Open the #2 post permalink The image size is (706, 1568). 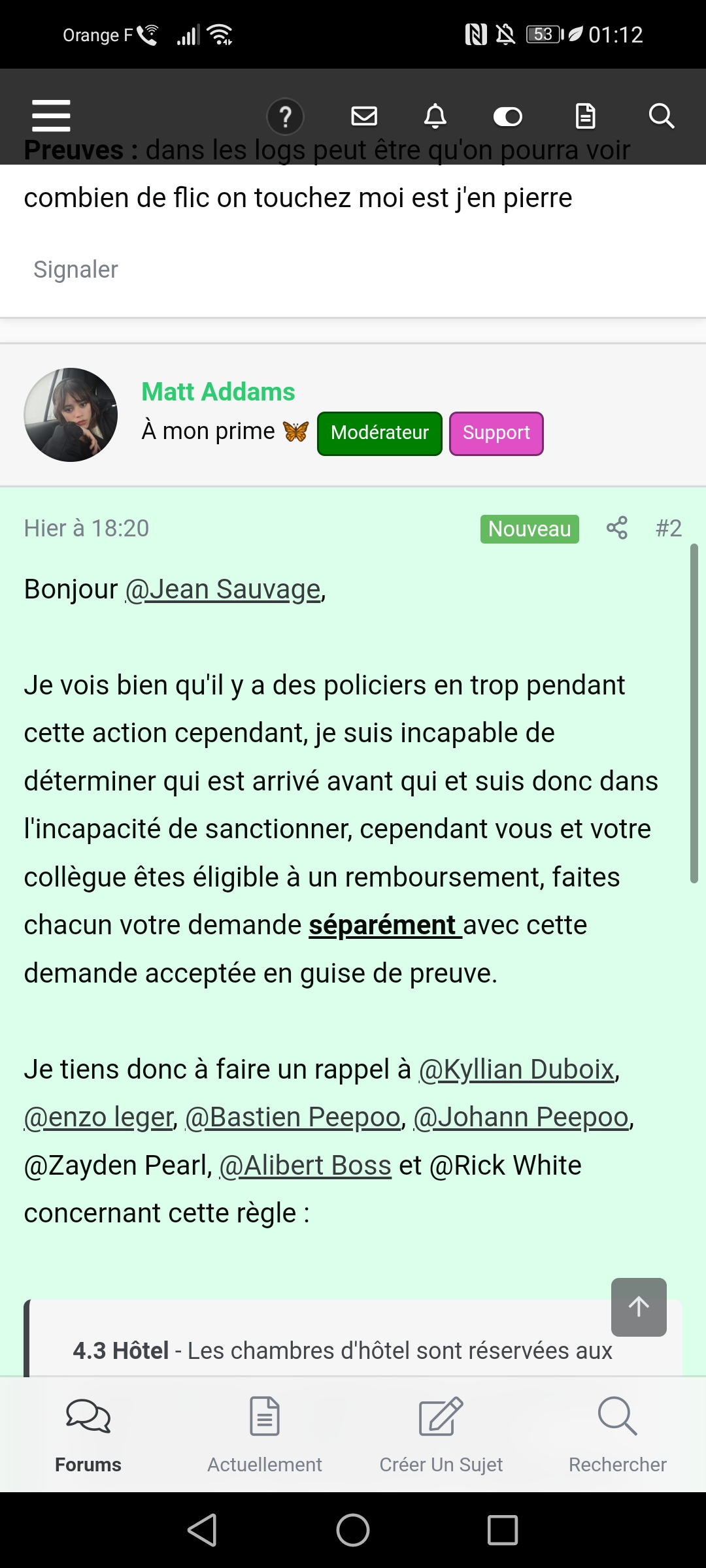click(x=669, y=528)
